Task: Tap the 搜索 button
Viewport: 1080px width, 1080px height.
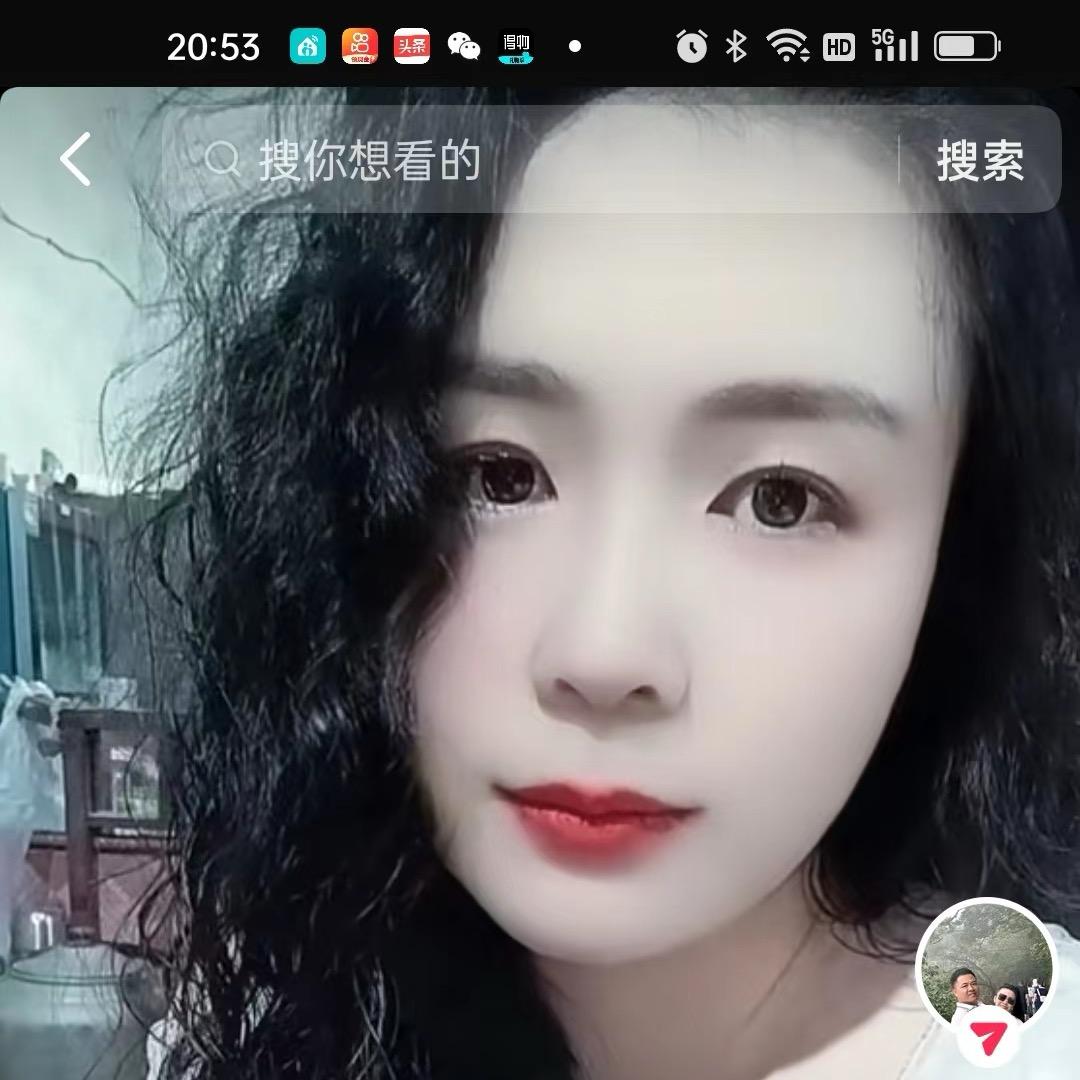Action: (980, 160)
